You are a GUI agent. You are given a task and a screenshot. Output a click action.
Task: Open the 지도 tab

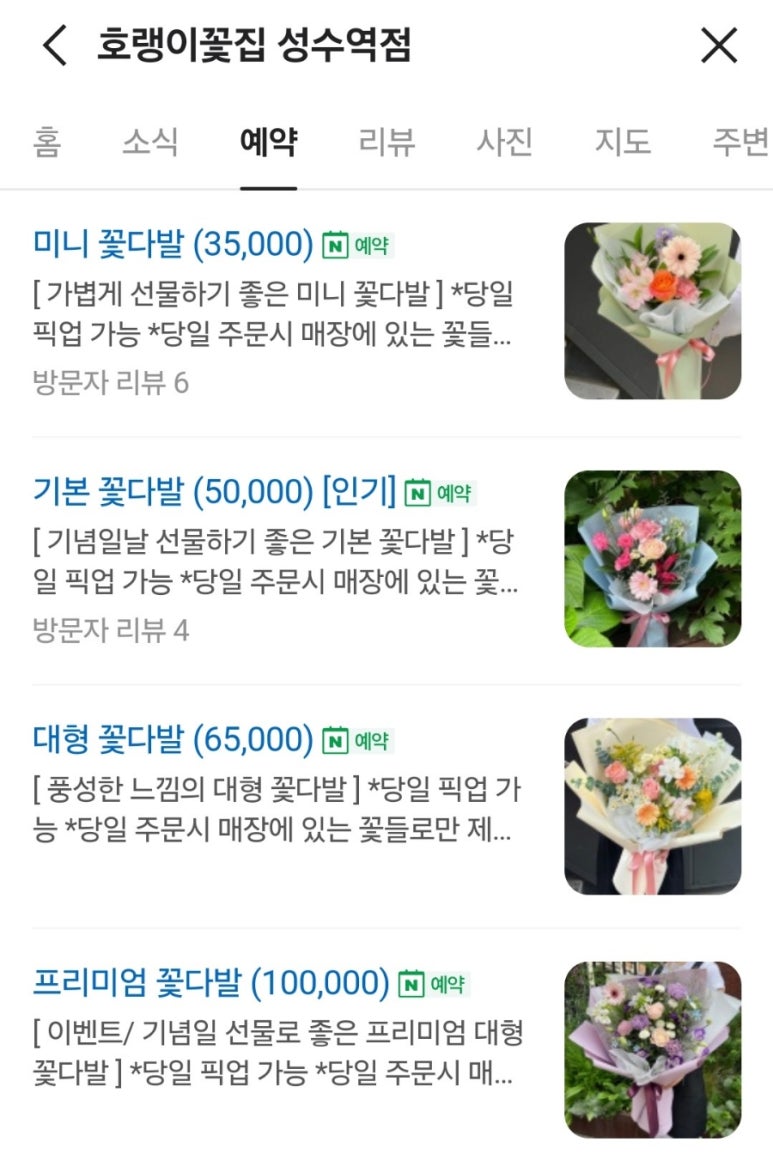click(622, 142)
